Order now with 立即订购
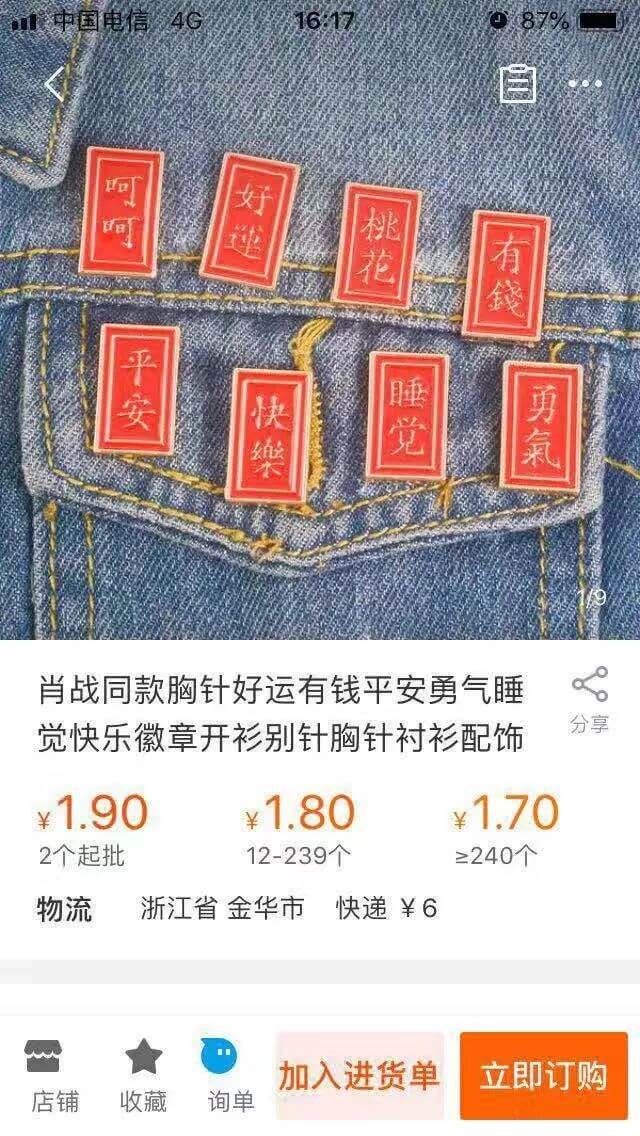 point(543,1076)
